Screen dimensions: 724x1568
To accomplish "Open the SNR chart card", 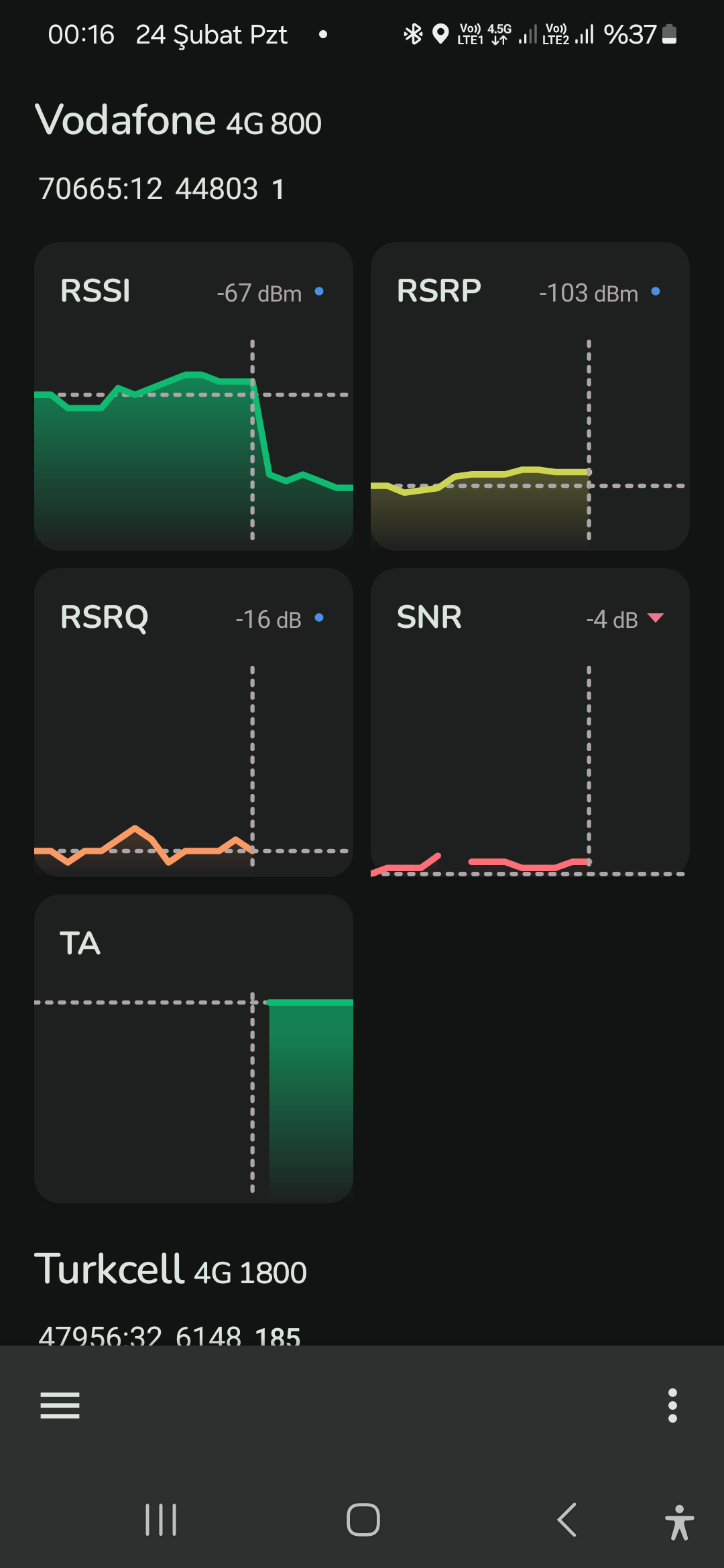I will point(530,723).
